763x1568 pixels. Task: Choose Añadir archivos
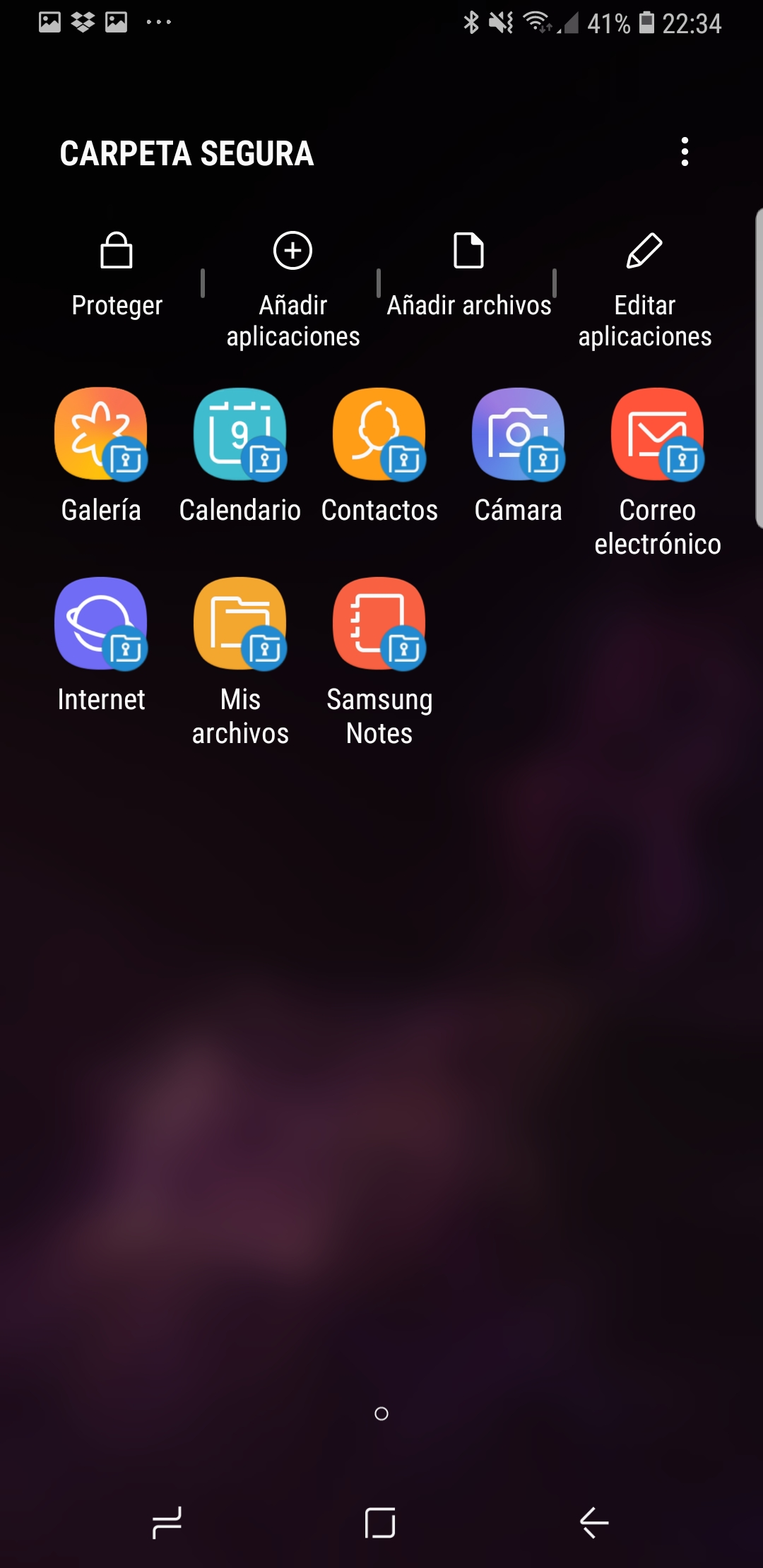click(x=468, y=275)
